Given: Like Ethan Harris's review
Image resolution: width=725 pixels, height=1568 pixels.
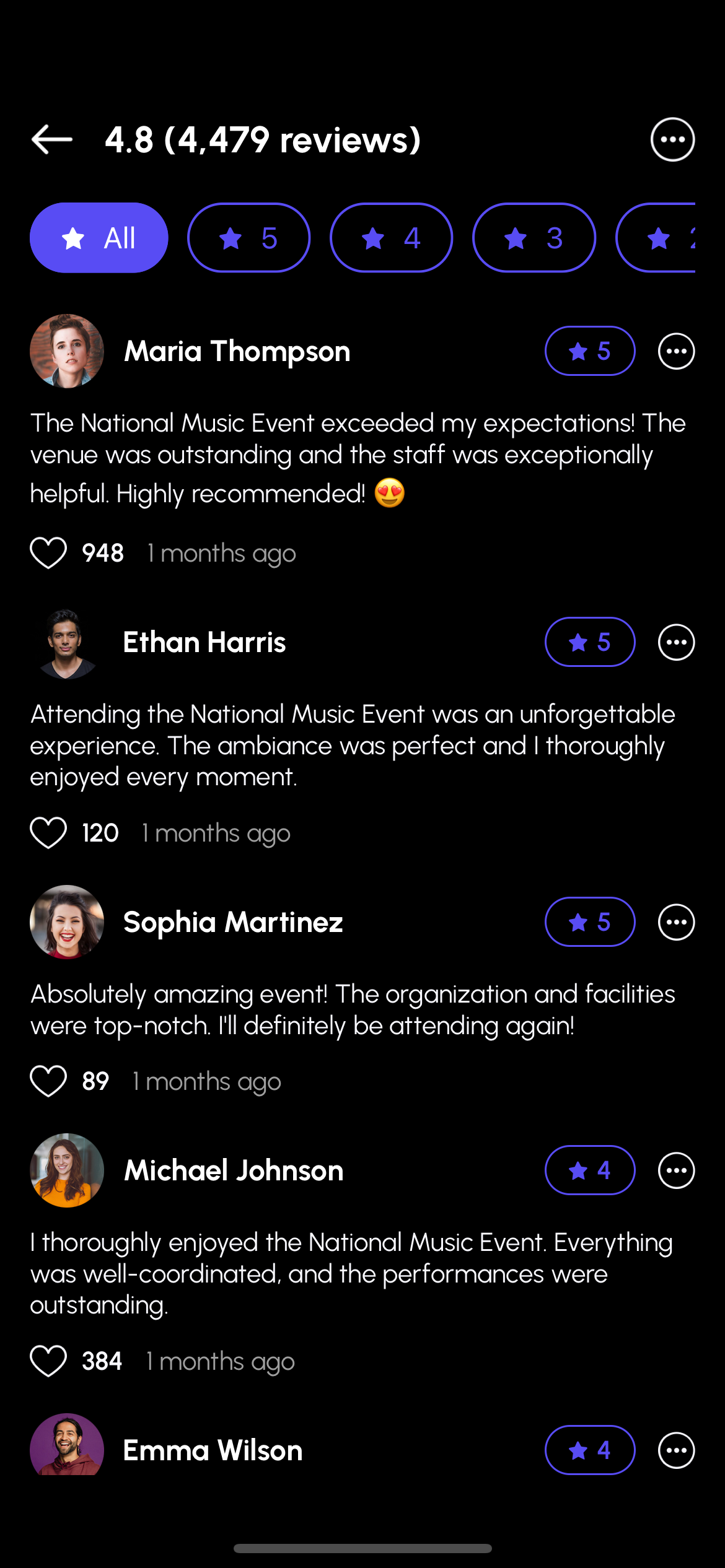Looking at the screenshot, I should 48,832.
